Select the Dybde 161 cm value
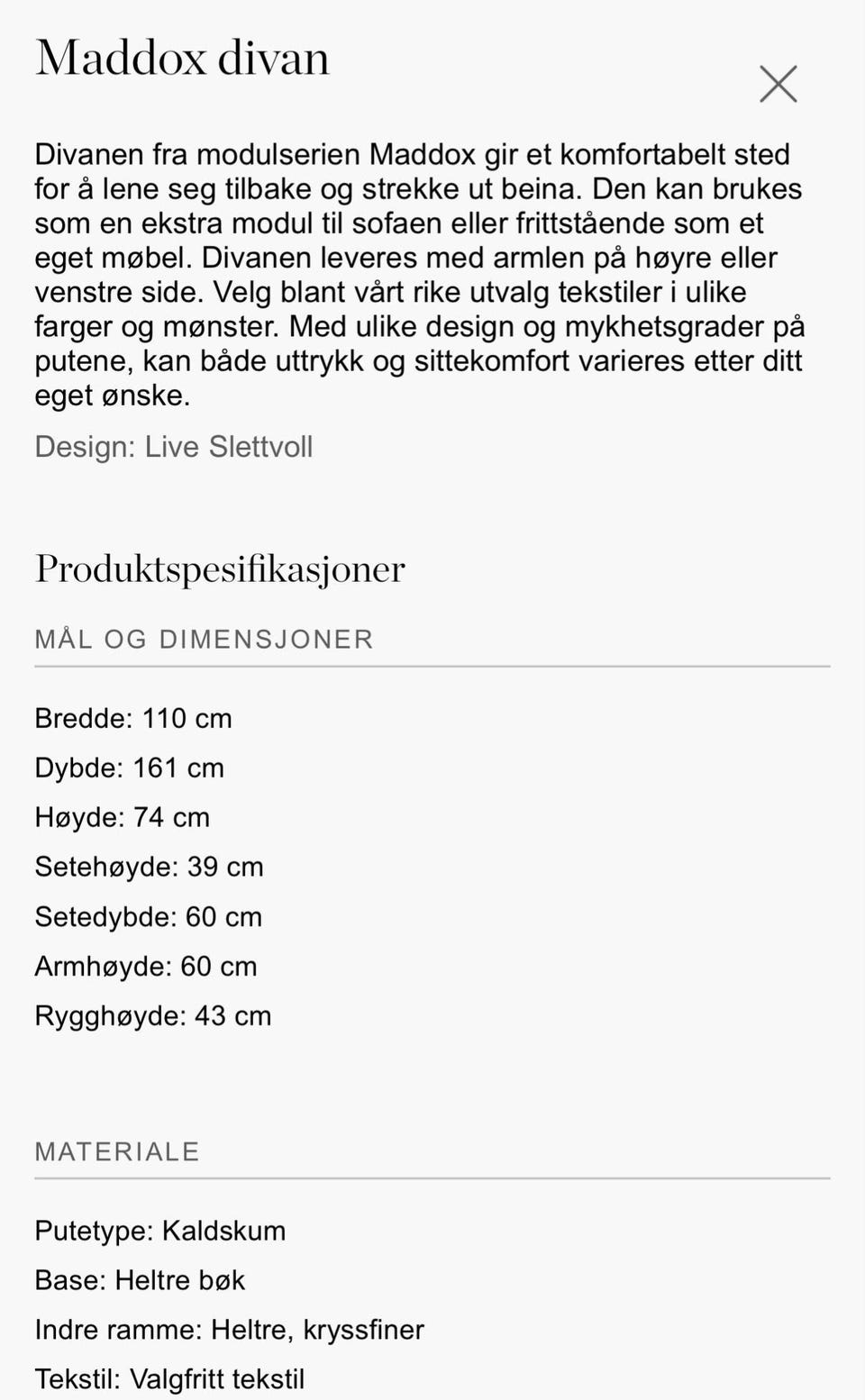Viewport: 865px width, 1400px height. click(129, 768)
